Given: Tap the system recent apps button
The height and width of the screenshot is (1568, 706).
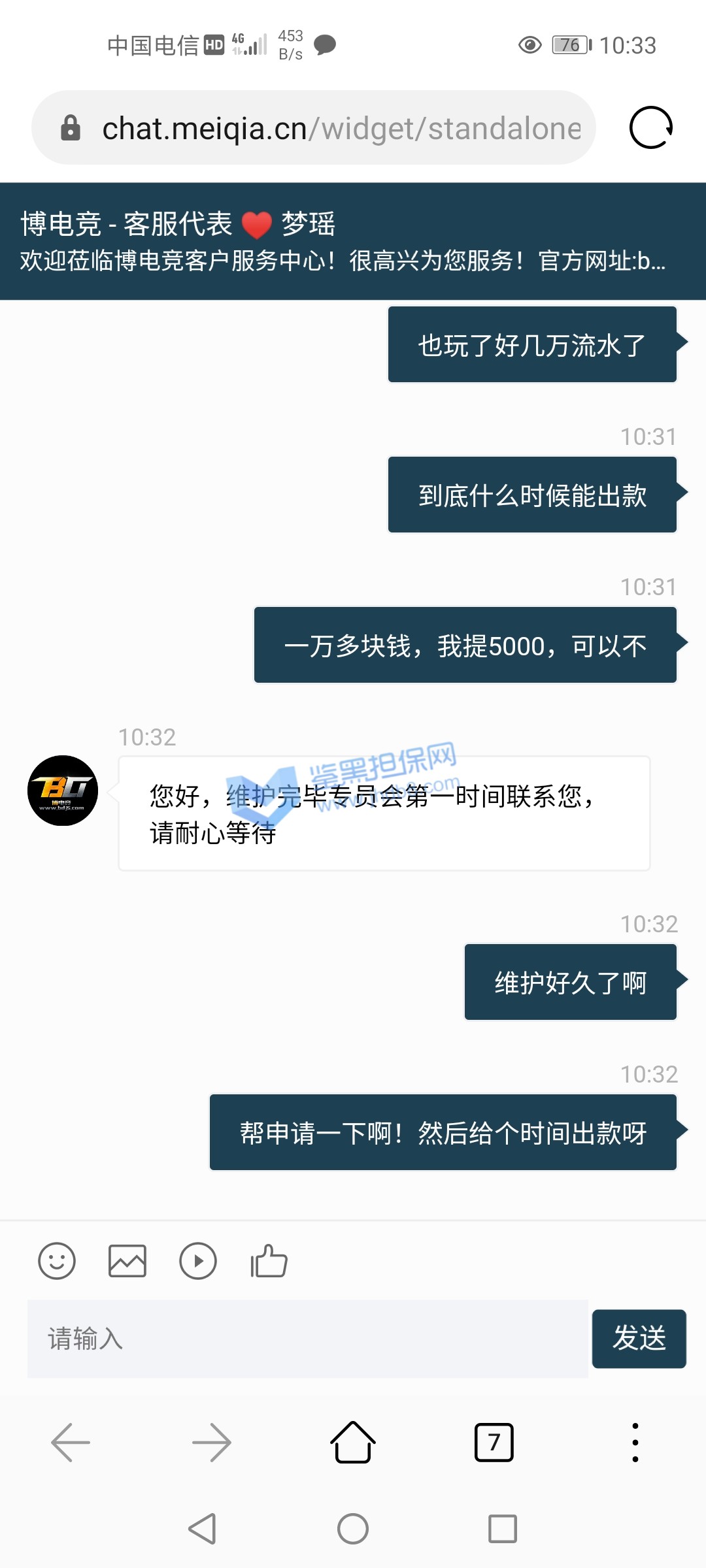Looking at the screenshot, I should [503, 1529].
